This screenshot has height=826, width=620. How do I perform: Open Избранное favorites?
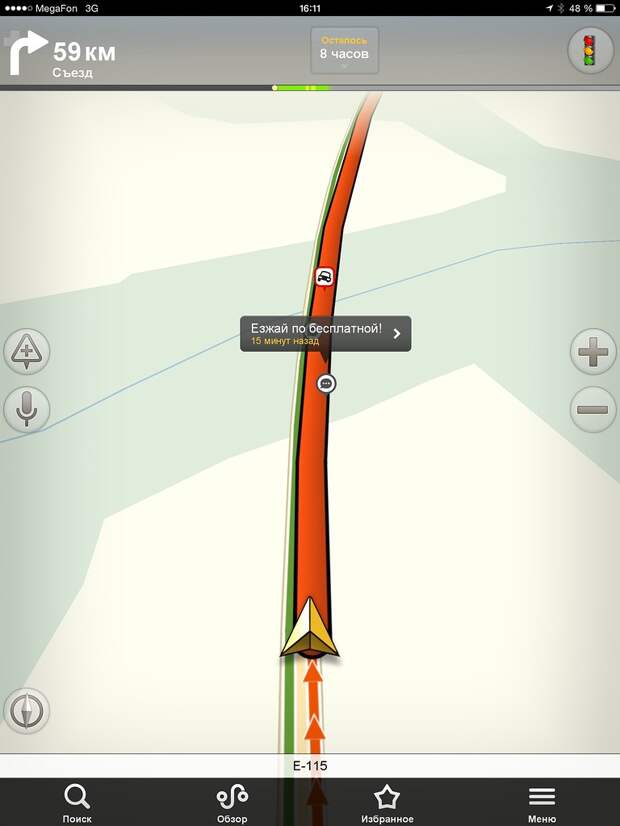387,802
